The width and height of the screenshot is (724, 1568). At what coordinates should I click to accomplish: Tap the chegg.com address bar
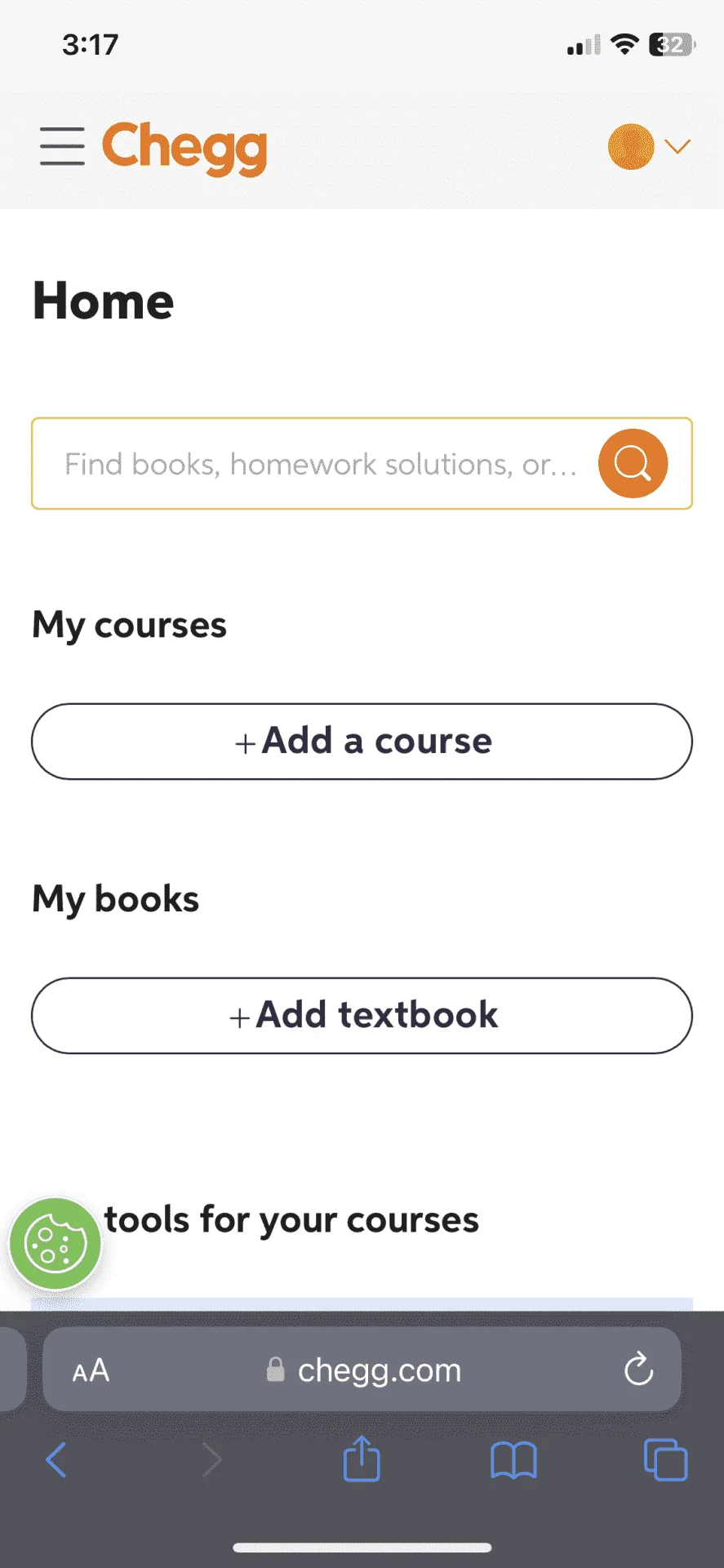362,1370
